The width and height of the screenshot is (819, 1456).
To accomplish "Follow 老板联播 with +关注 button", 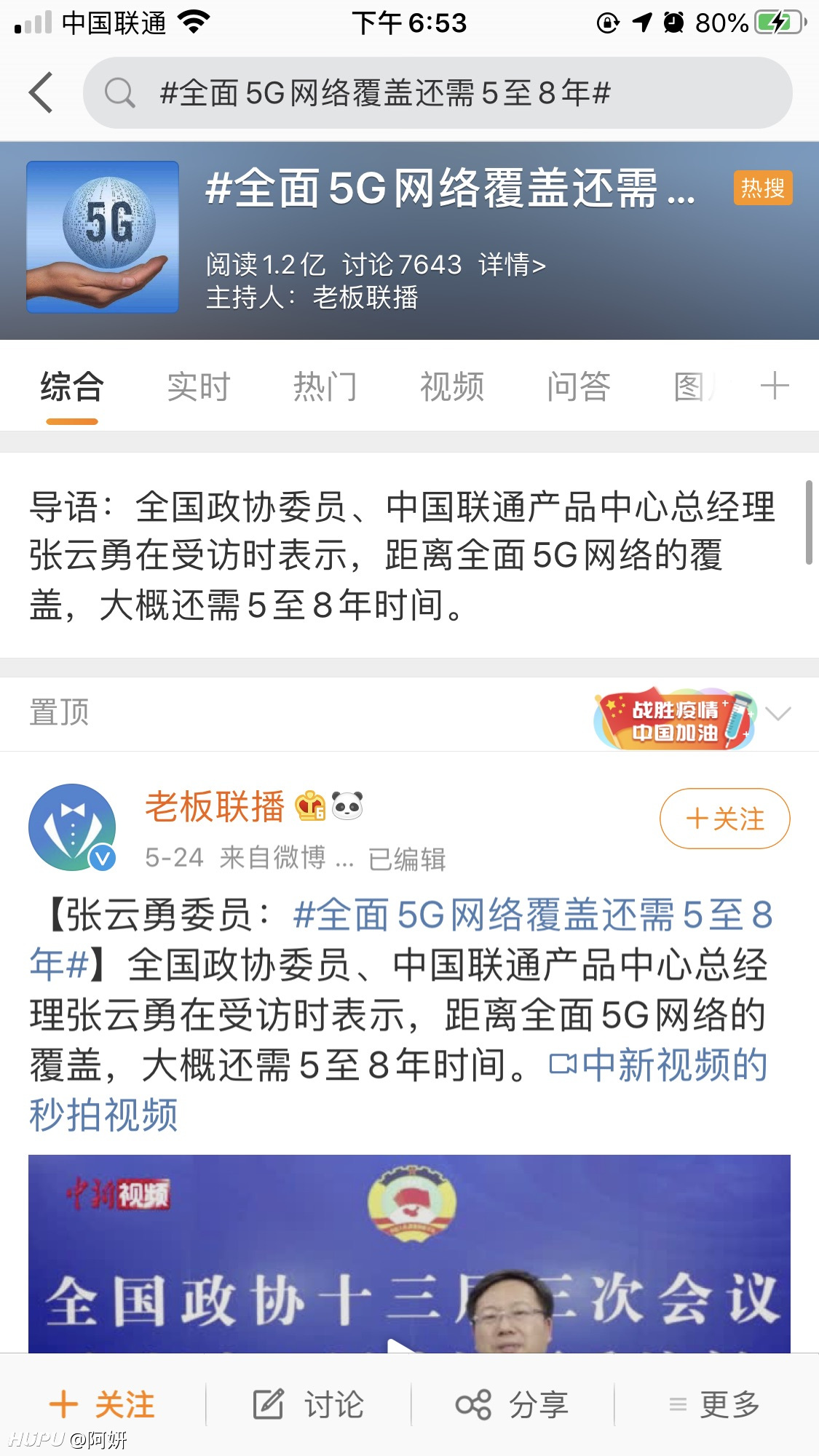I will point(725,819).
